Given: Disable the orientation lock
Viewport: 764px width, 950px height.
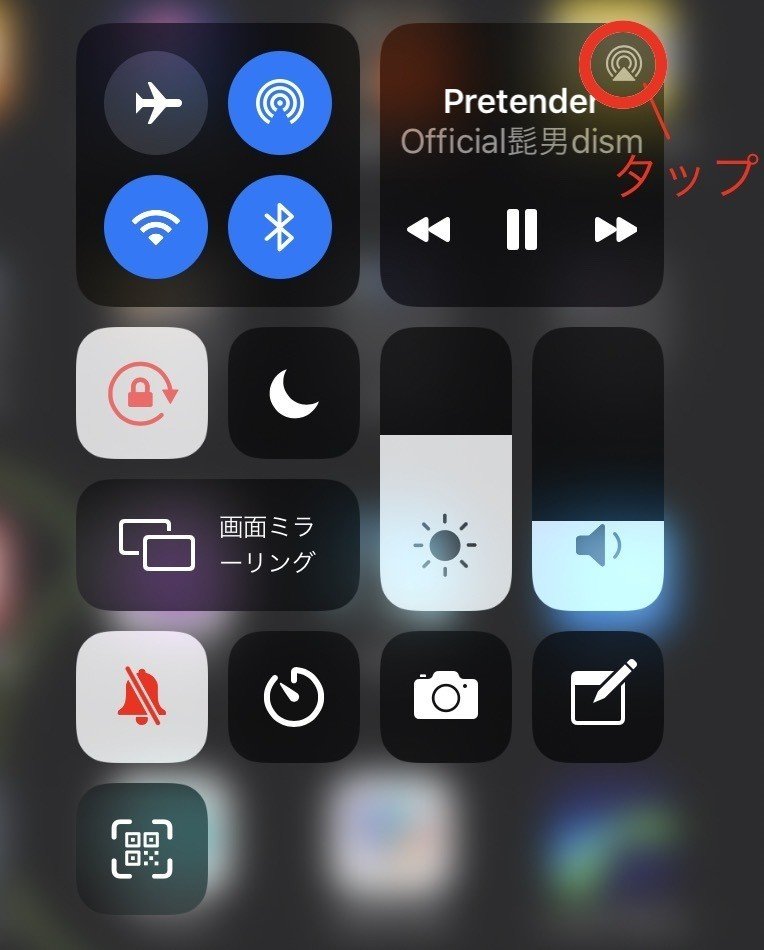Looking at the screenshot, I should pos(141,394).
